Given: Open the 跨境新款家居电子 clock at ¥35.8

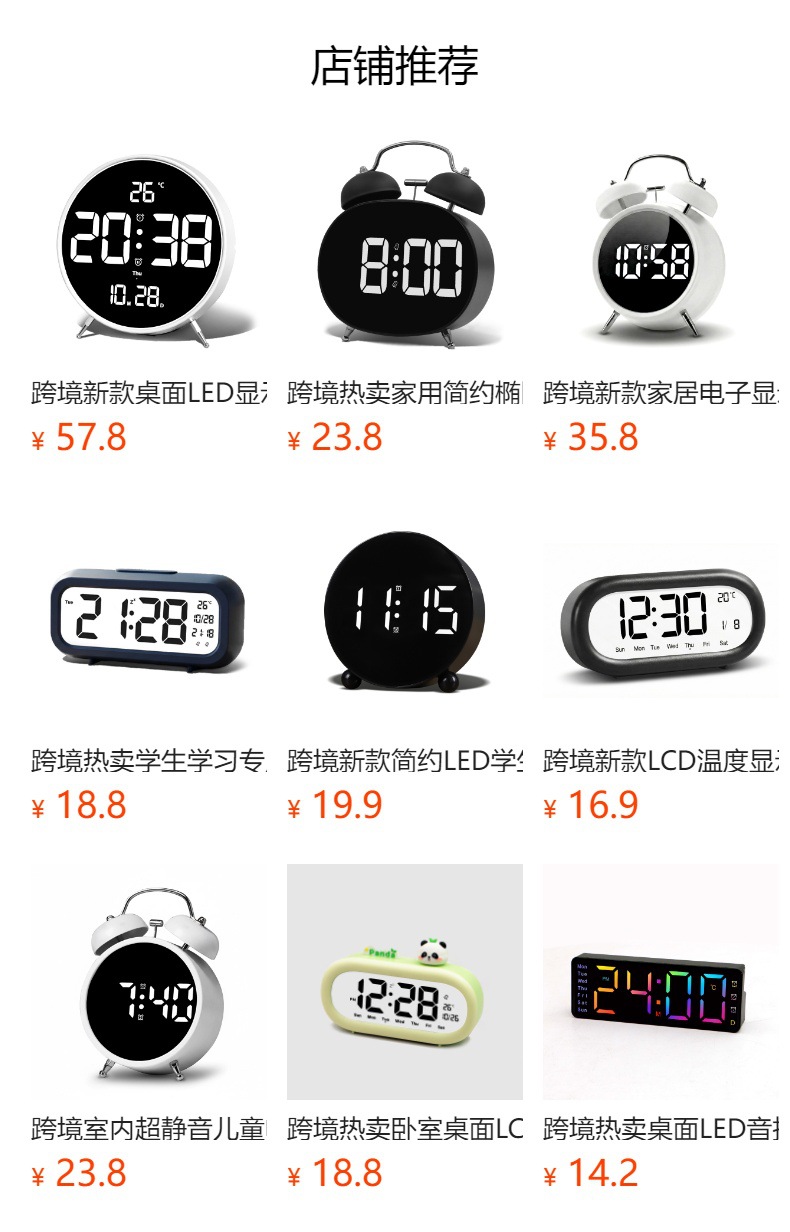Looking at the screenshot, I should (x=661, y=293).
